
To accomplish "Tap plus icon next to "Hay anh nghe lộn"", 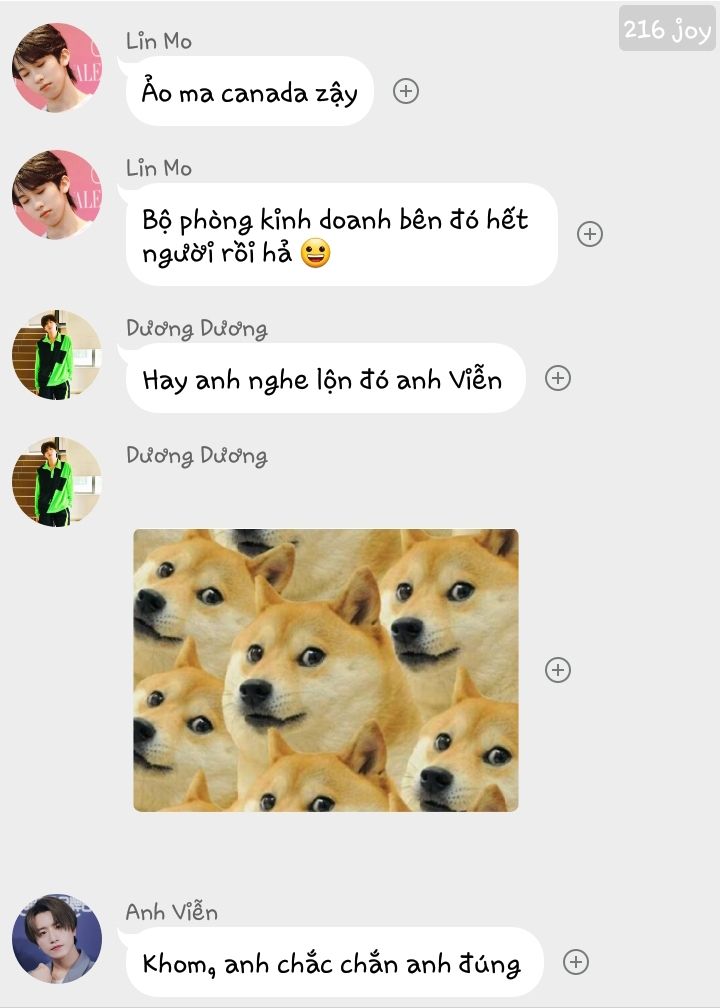I will coord(557,378).
